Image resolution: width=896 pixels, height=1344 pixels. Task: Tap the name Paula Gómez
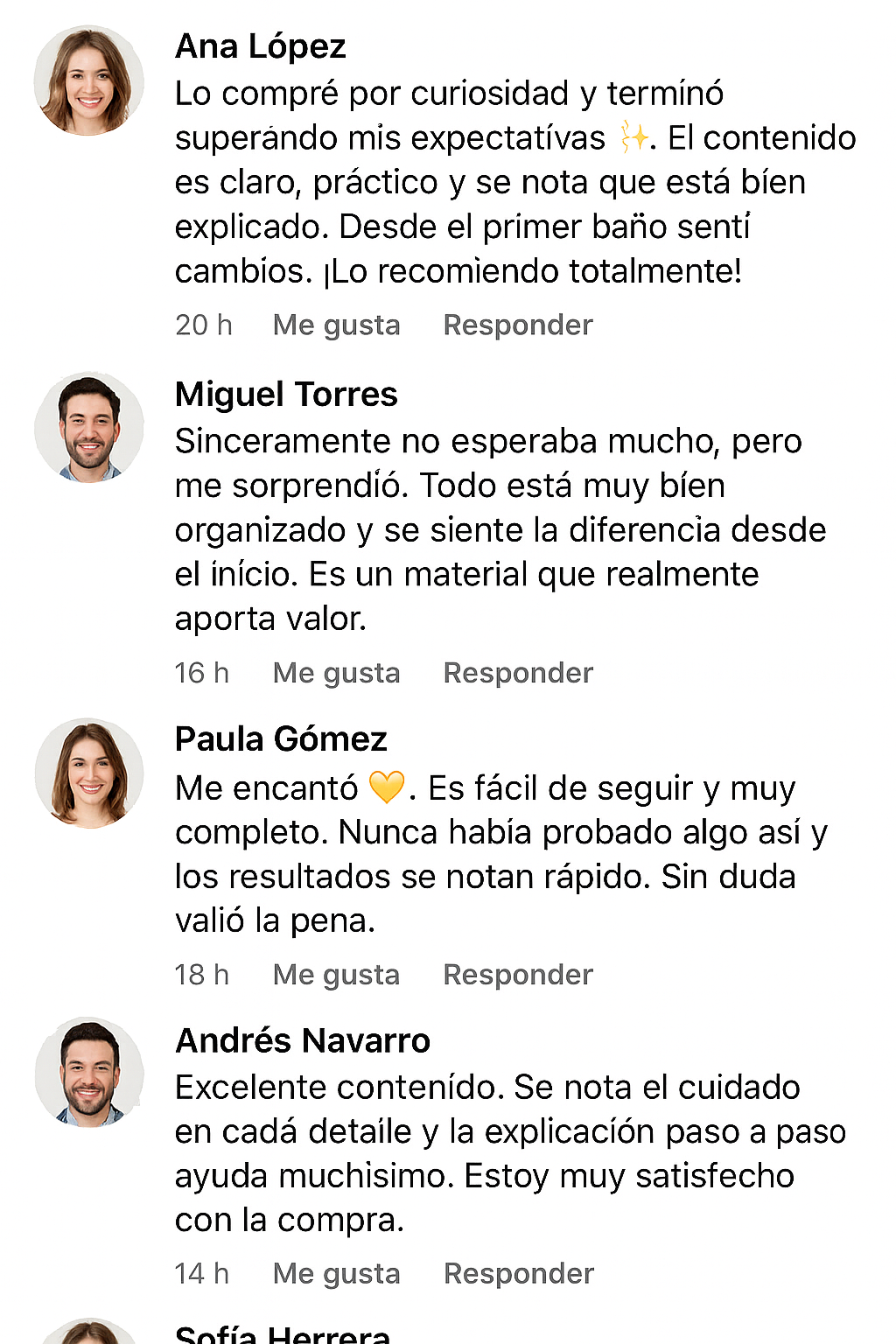[281, 739]
